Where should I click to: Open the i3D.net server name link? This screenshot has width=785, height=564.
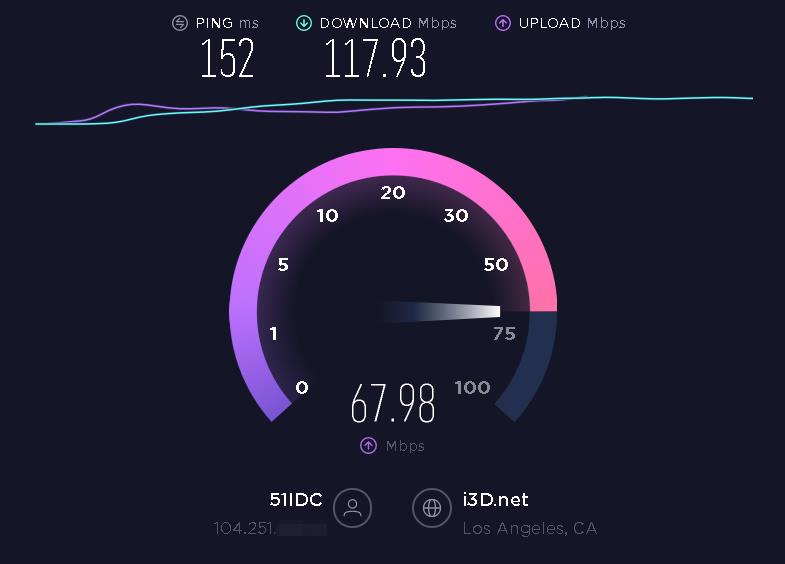coord(495,499)
